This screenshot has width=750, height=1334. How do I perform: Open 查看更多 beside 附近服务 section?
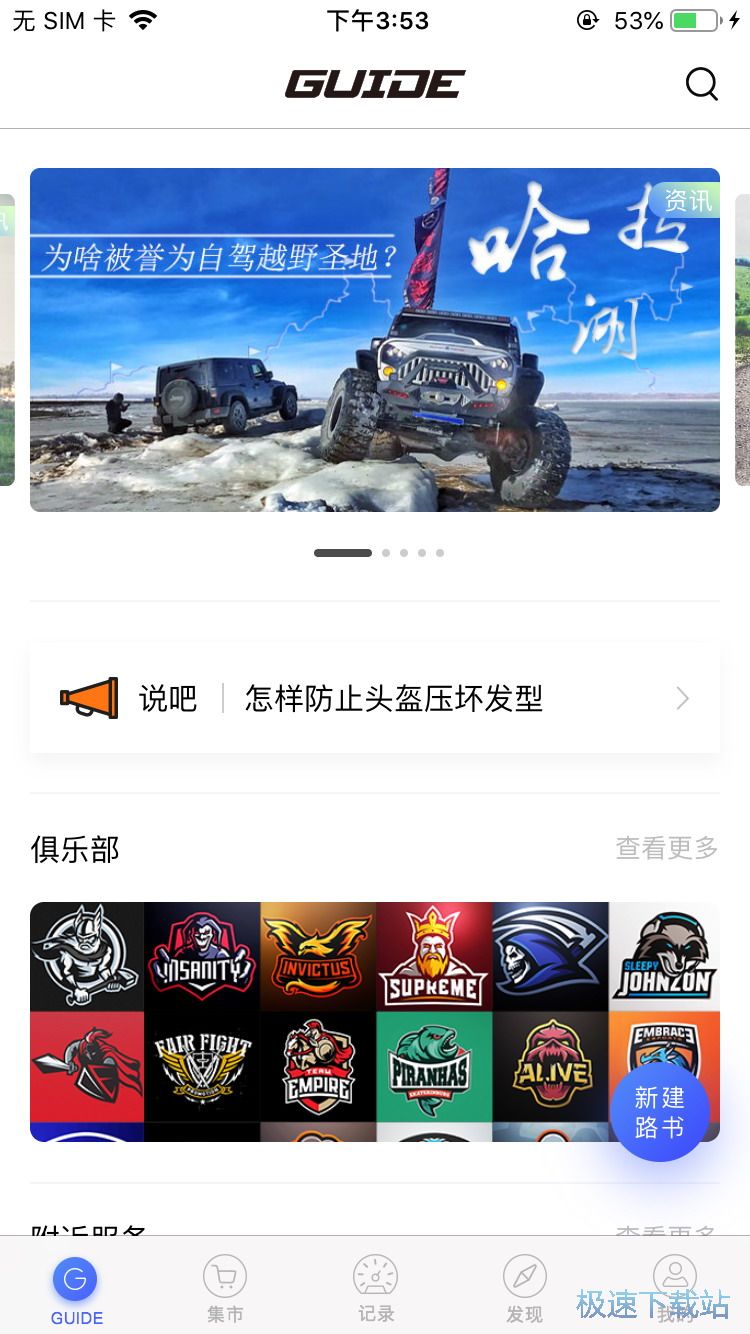point(666,1232)
